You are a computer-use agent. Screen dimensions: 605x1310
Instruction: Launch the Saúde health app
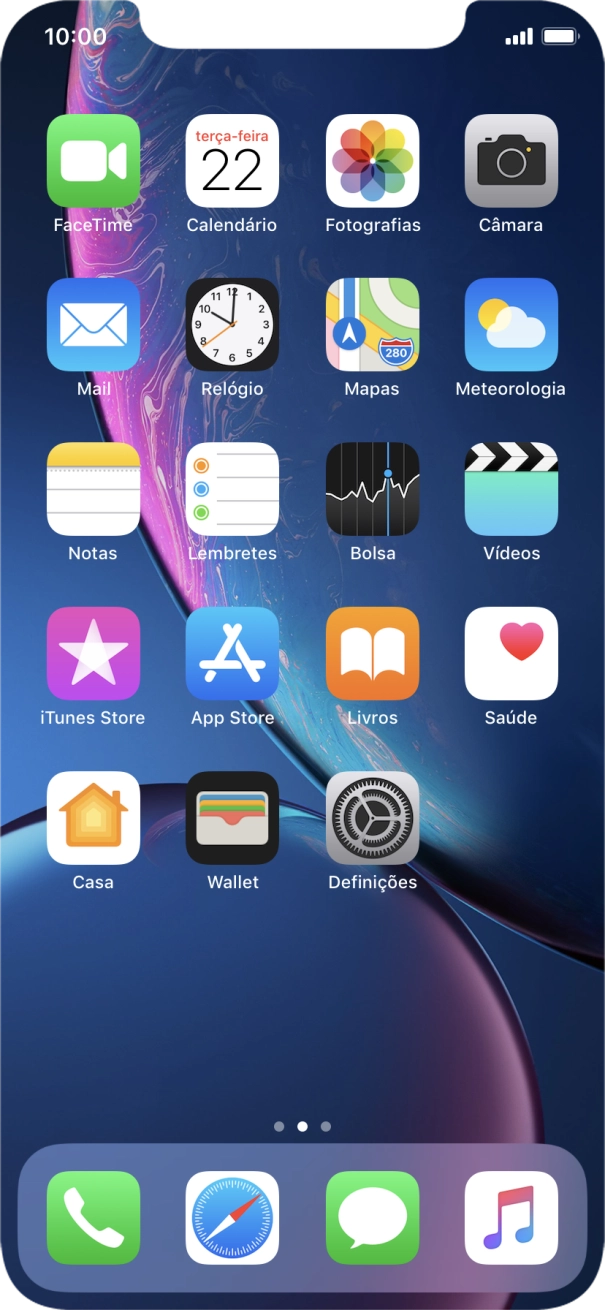511,653
